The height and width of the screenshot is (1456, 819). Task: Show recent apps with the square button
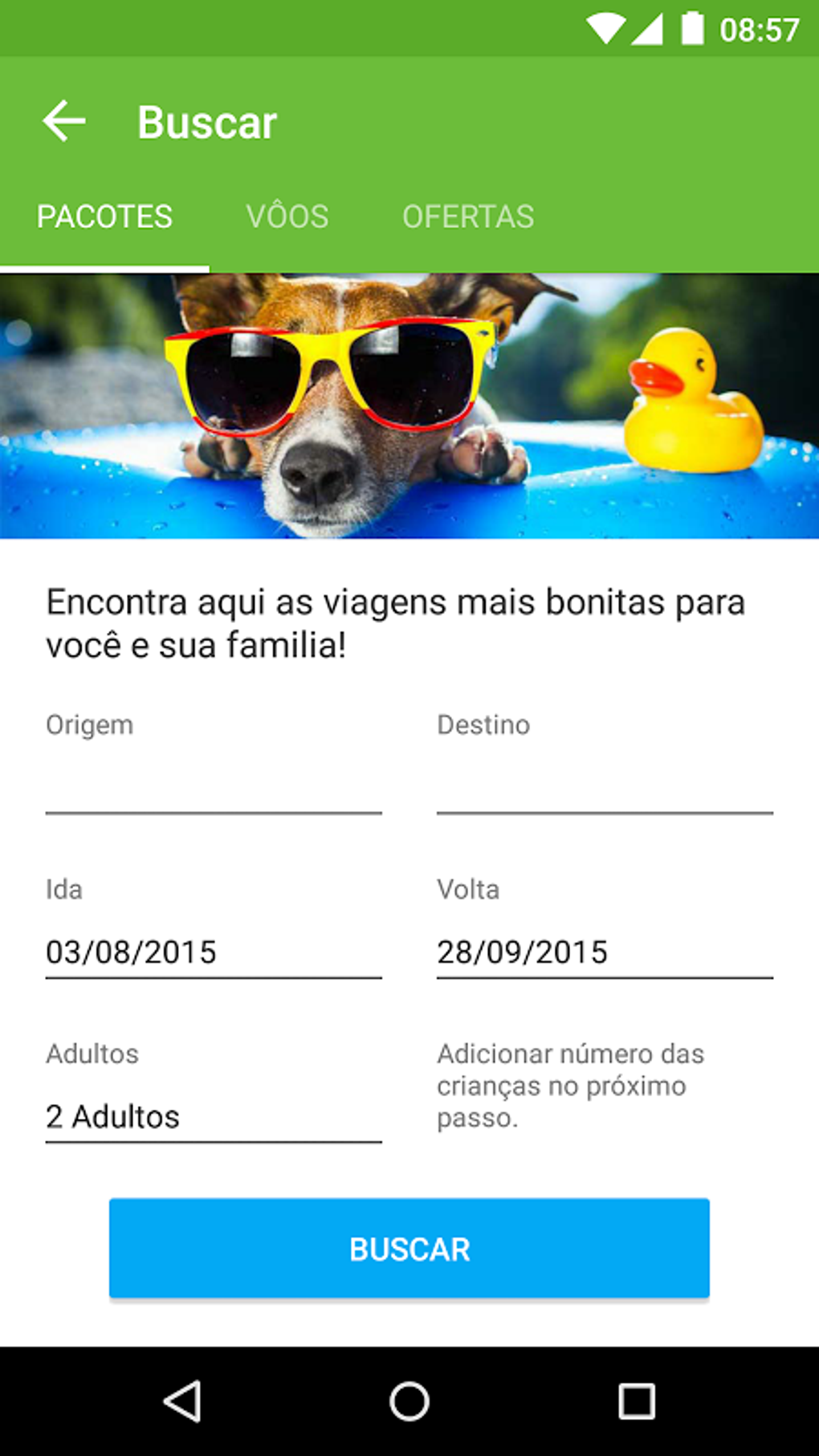(637, 1402)
